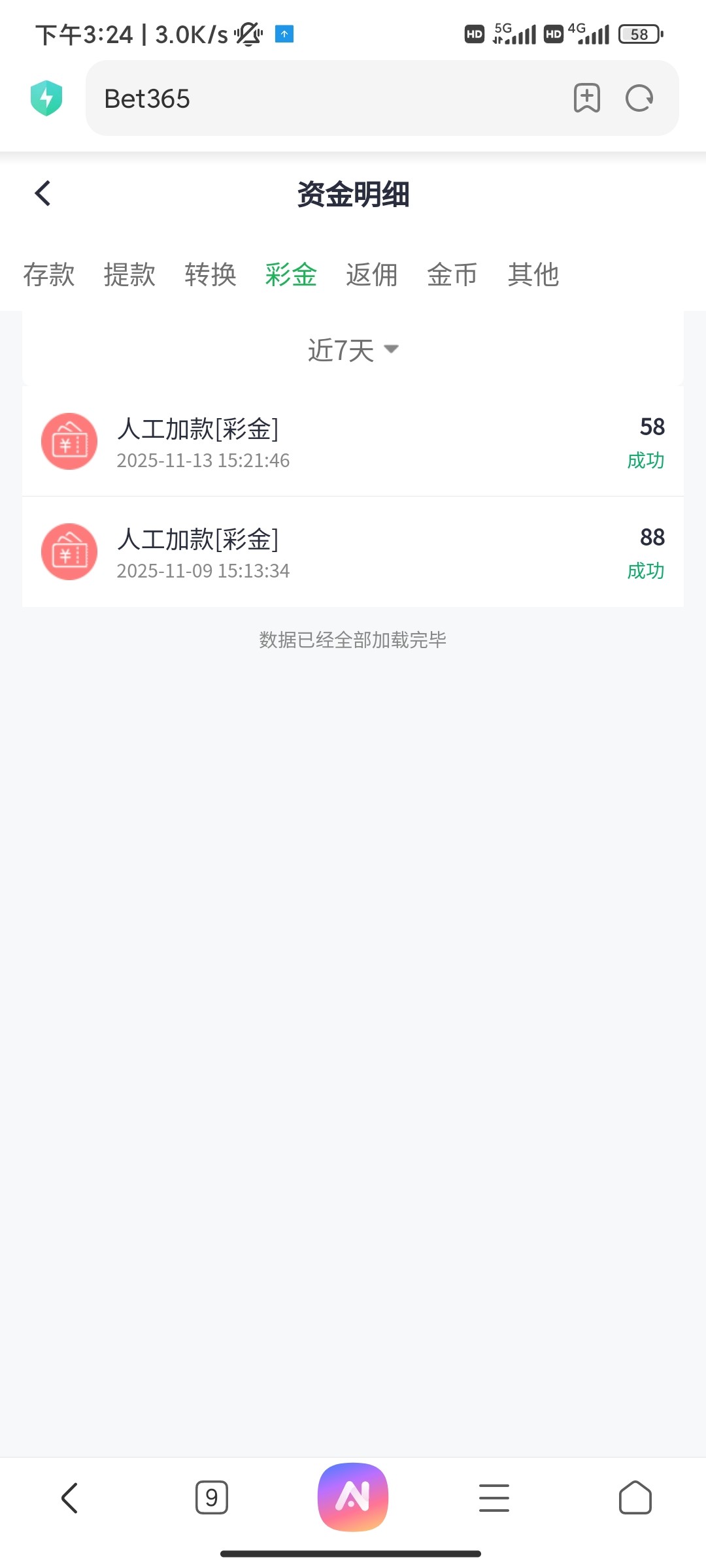Open the 人工加款[彩金] entry dated 2025-11-09
Screen dimensions: 706x1568
tap(353, 551)
